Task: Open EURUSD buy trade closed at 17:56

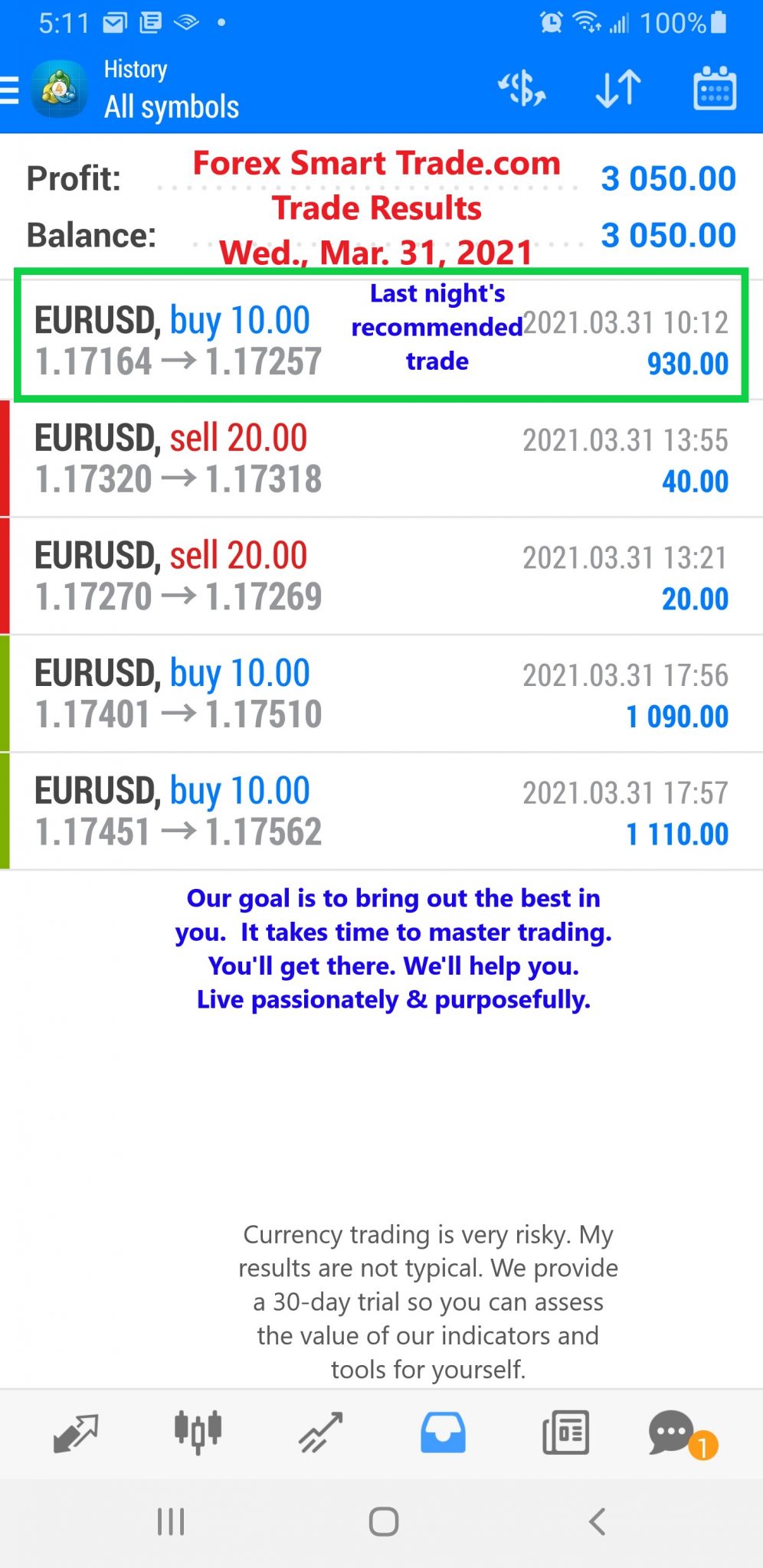Action: (x=381, y=694)
